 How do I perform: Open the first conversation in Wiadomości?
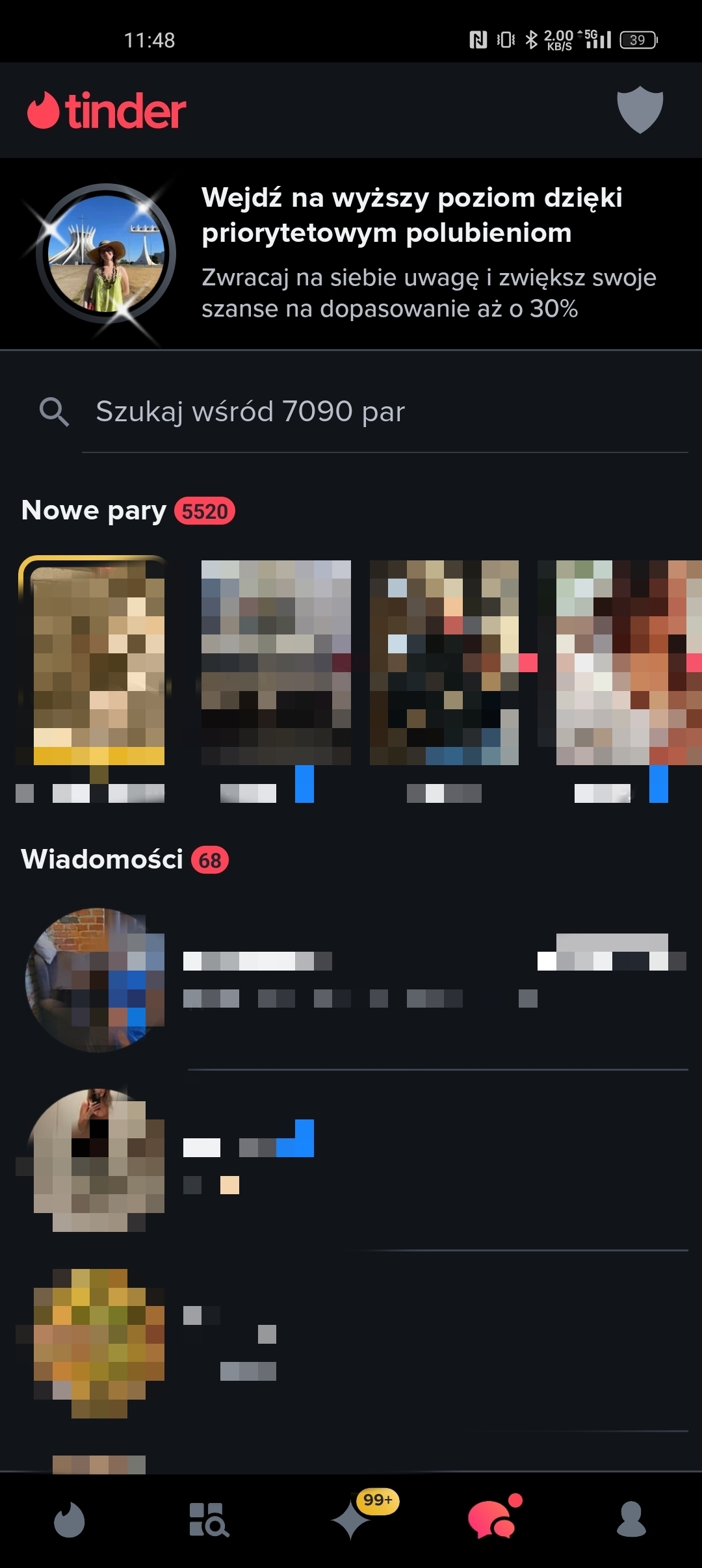click(364, 980)
